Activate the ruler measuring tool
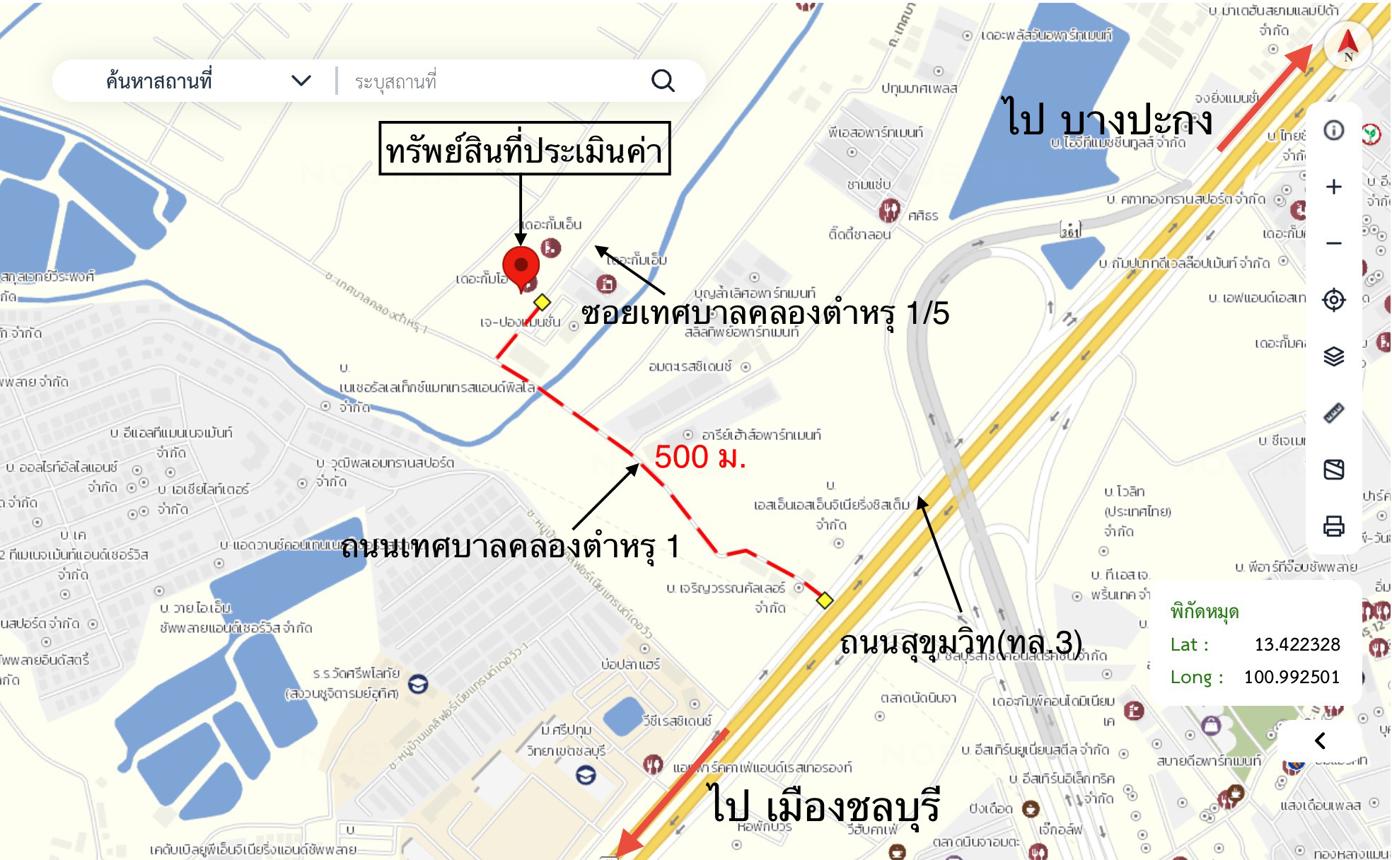 [1333, 412]
